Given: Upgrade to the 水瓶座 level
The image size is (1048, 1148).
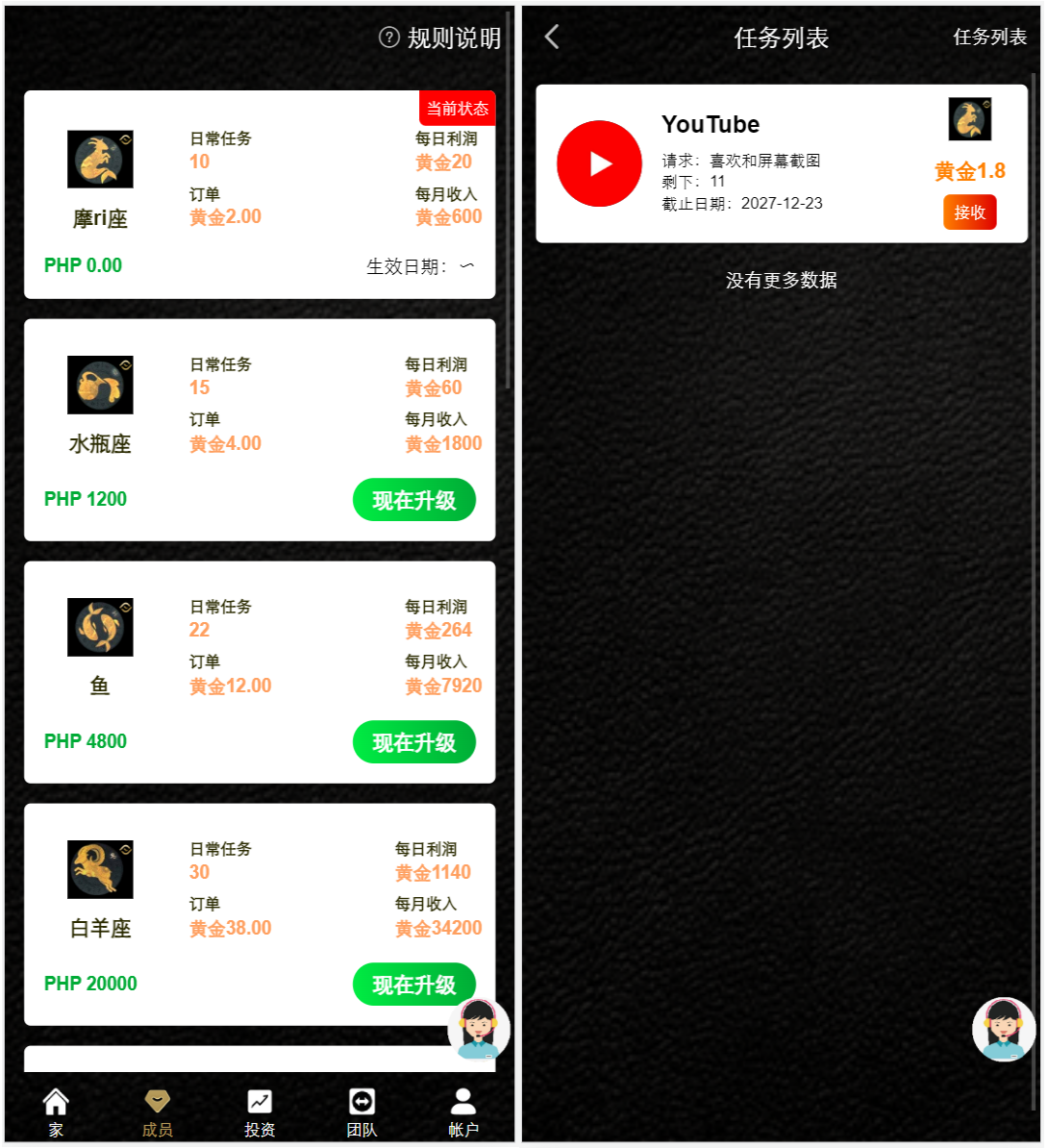Looking at the screenshot, I should [413, 500].
